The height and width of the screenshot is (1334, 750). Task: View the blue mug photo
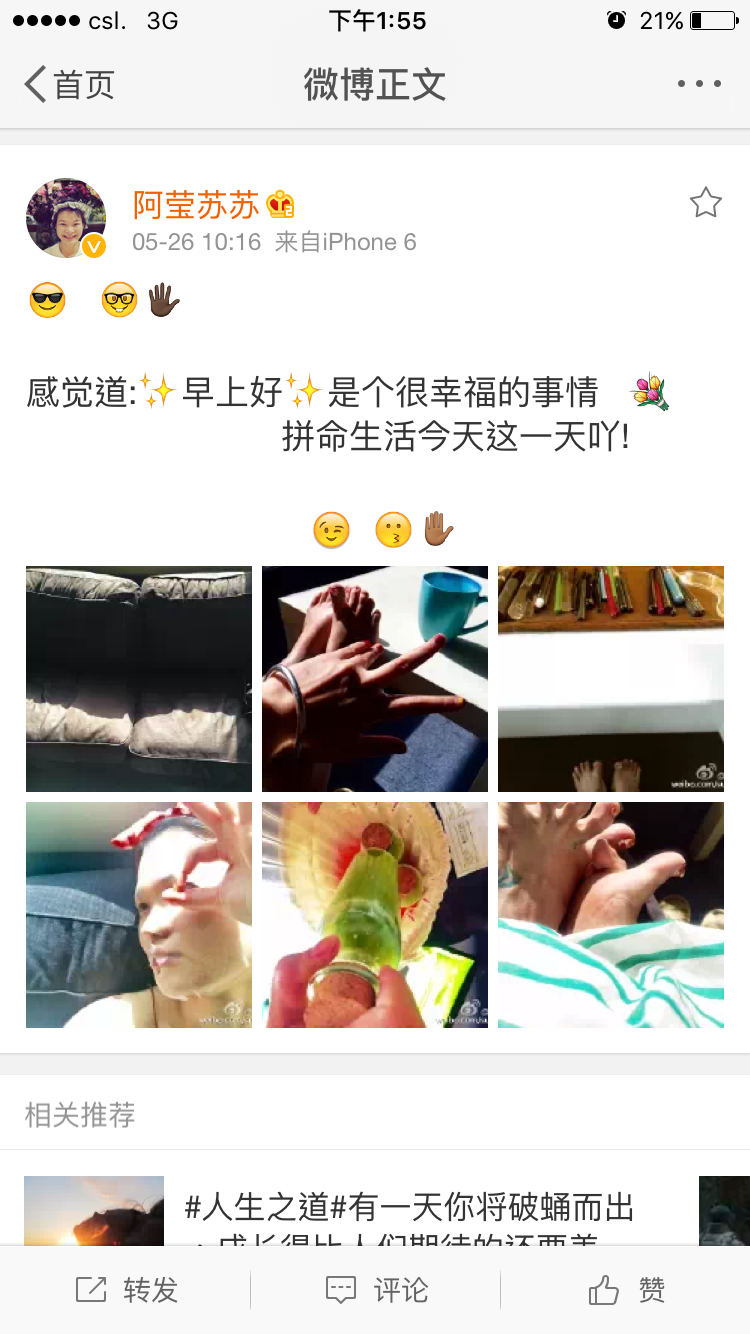click(375, 679)
